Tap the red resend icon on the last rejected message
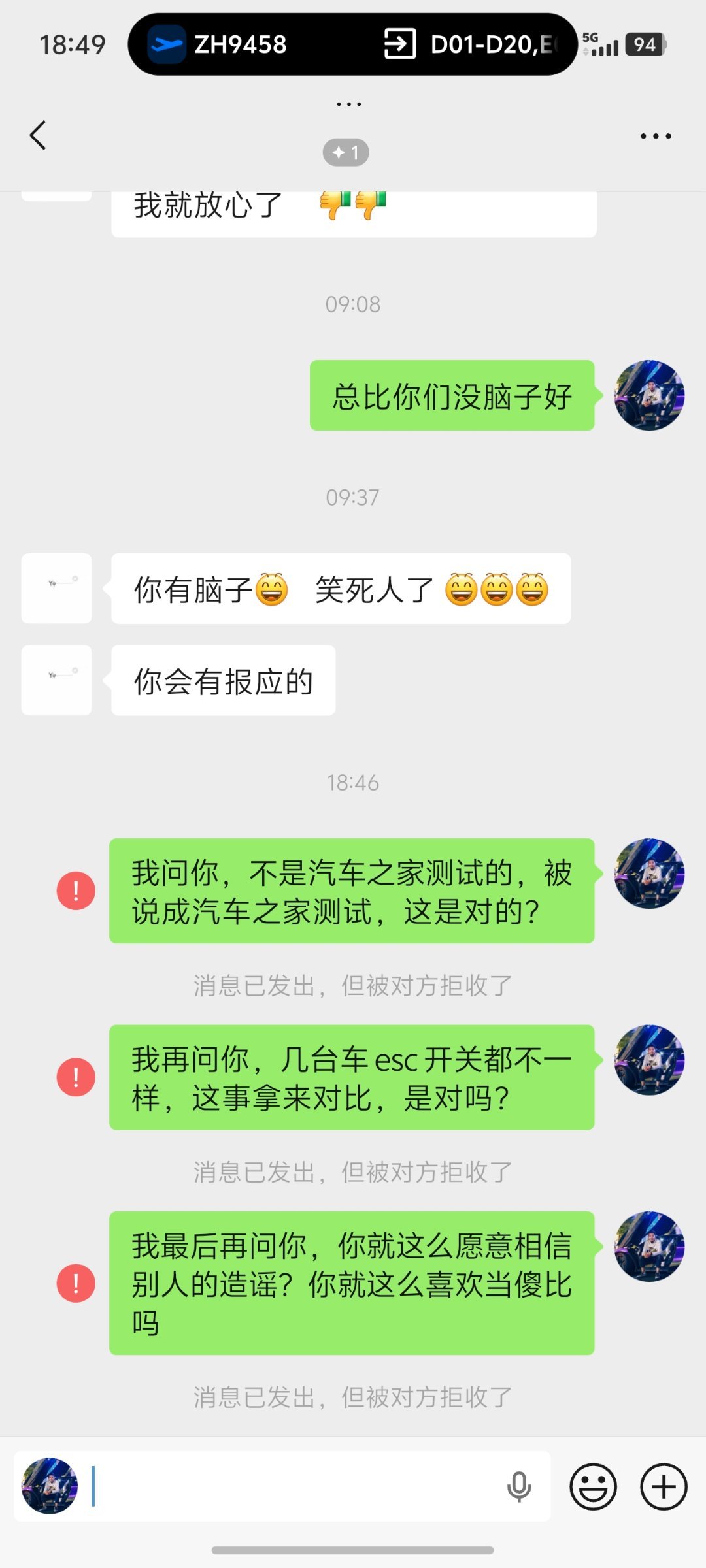The width and height of the screenshot is (706, 1568). (x=75, y=1282)
